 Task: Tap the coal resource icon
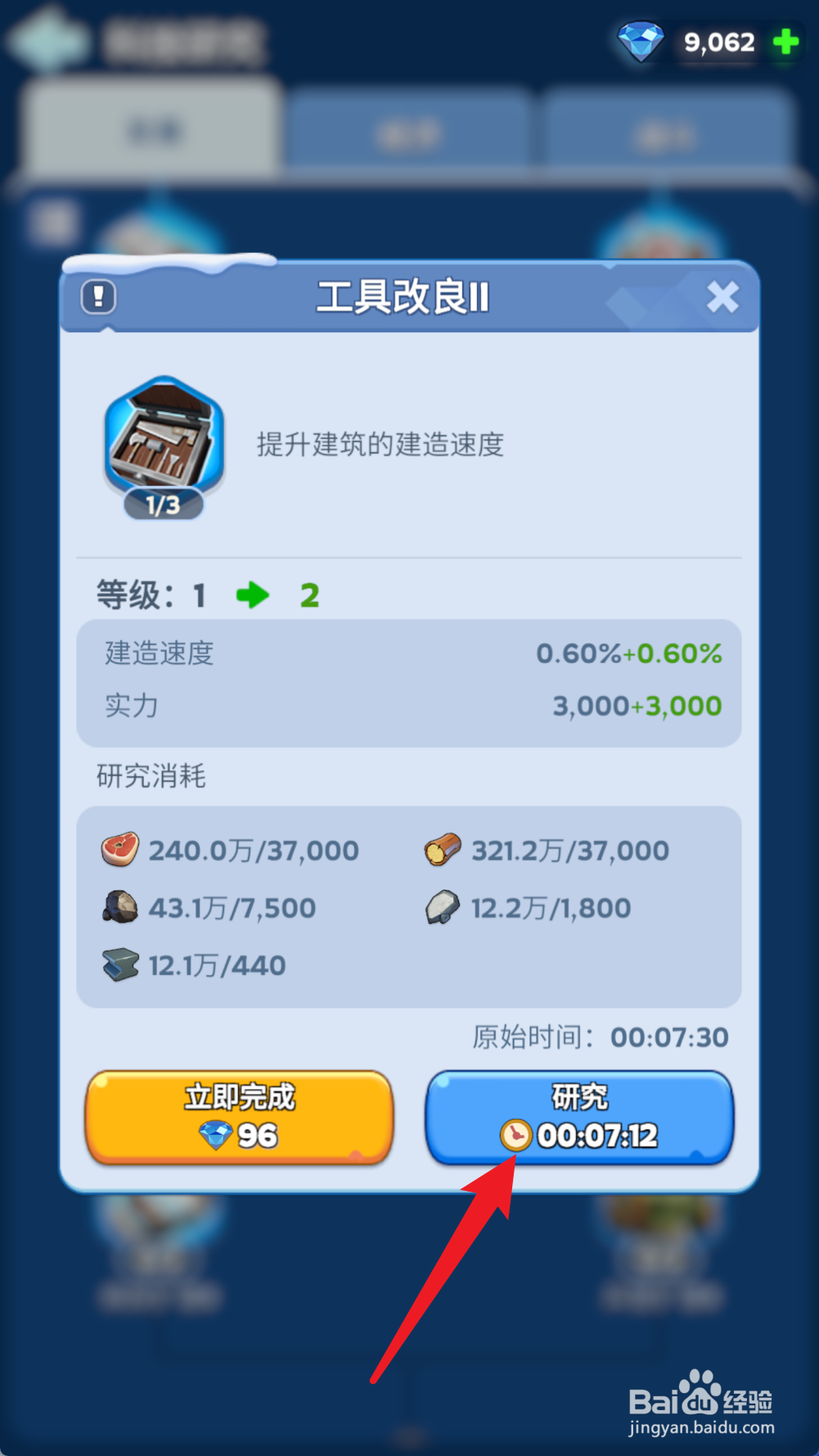click(x=119, y=907)
